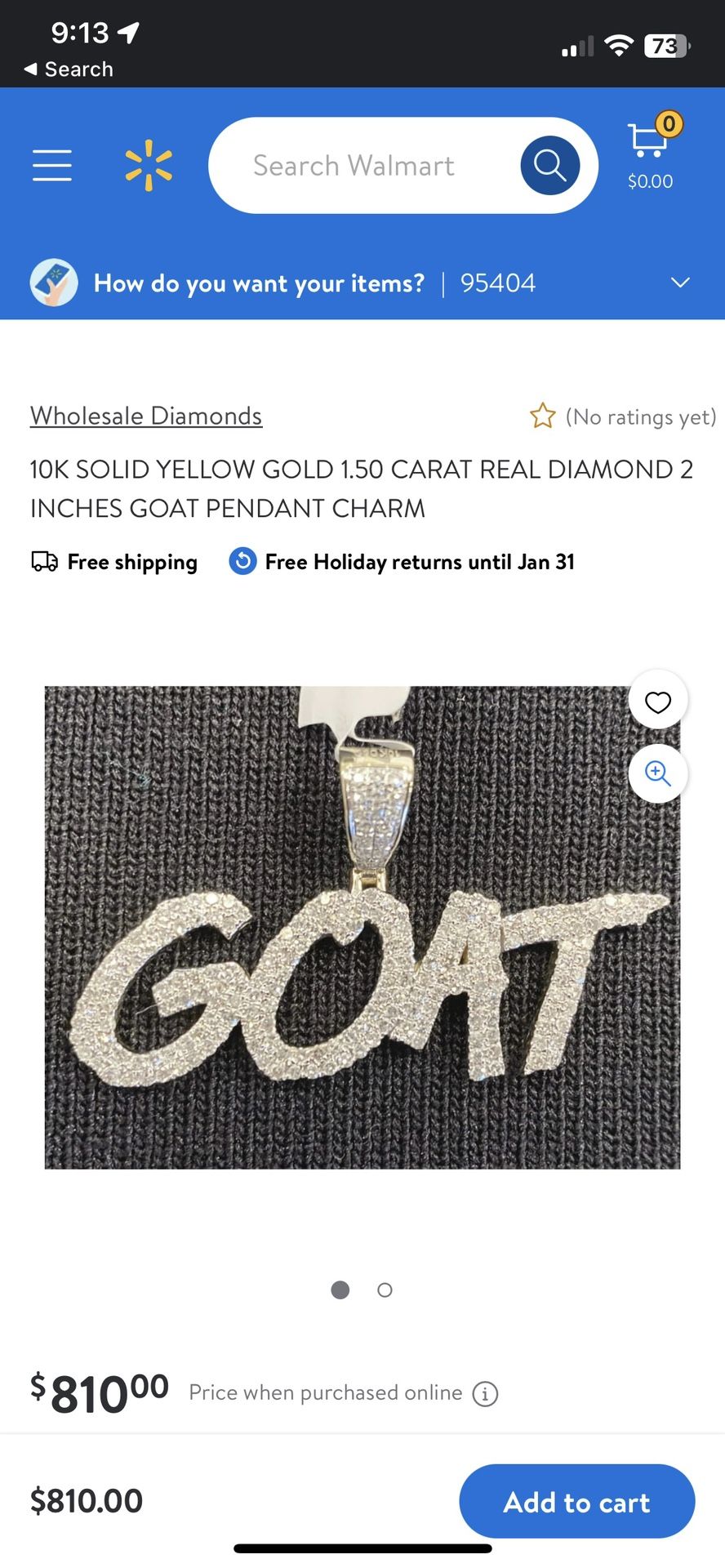725x1568 pixels.
Task: Return via the Search back navigation
Action: point(68,69)
